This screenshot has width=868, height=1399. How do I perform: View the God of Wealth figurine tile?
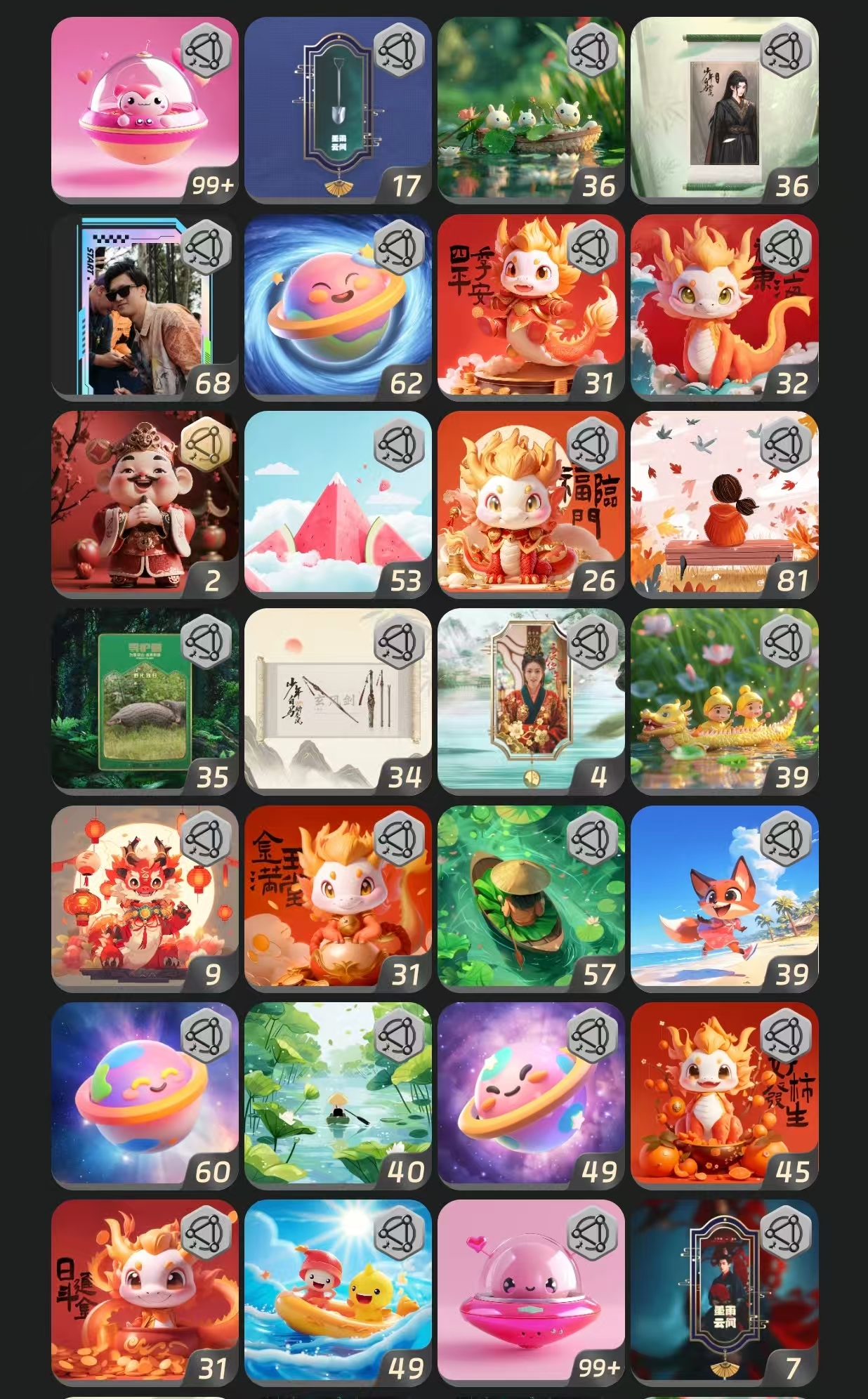145,504
